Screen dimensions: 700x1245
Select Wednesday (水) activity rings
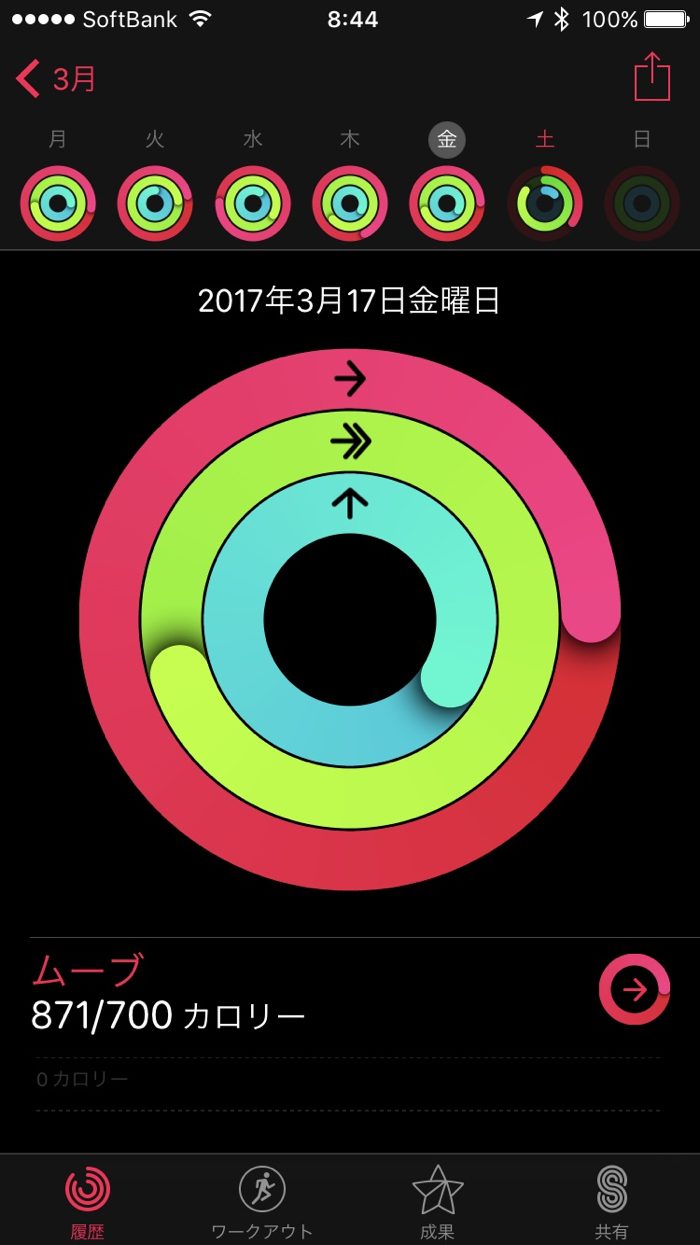coord(252,203)
